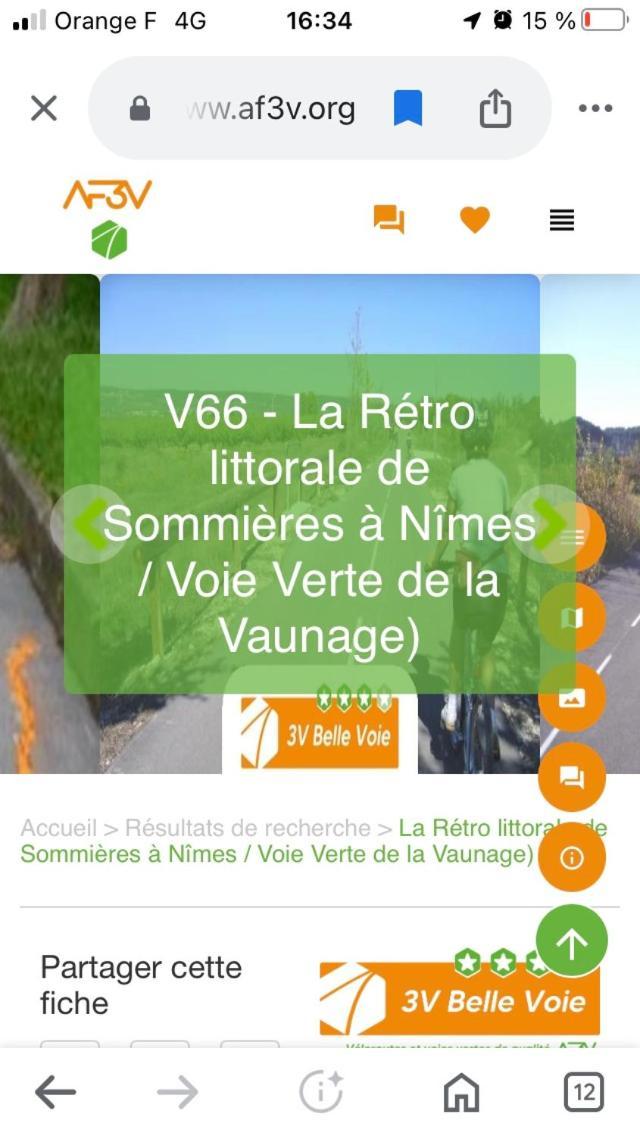Open the orange heart favorites icon
The height and width of the screenshot is (1136, 640).
(x=475, y=220)
